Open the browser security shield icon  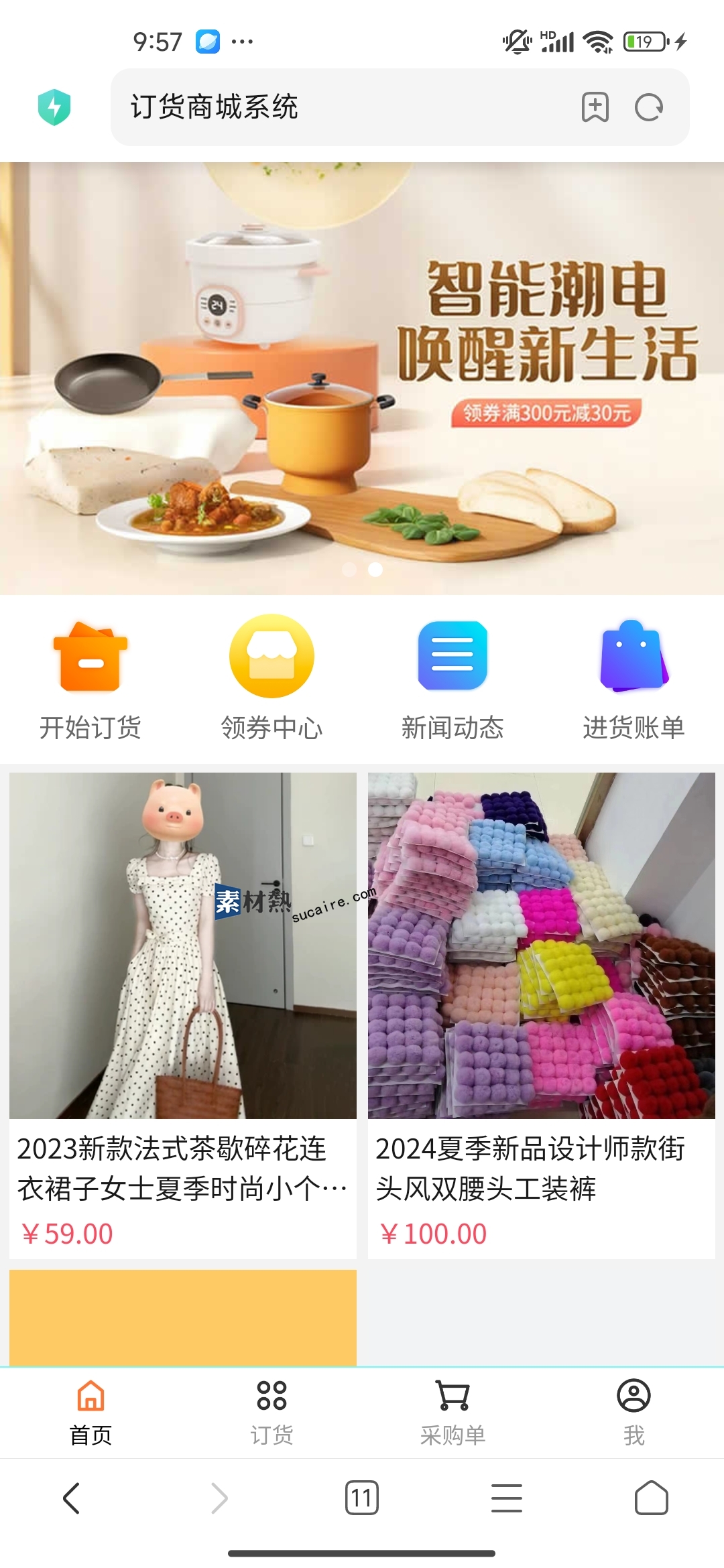[54, 107]
